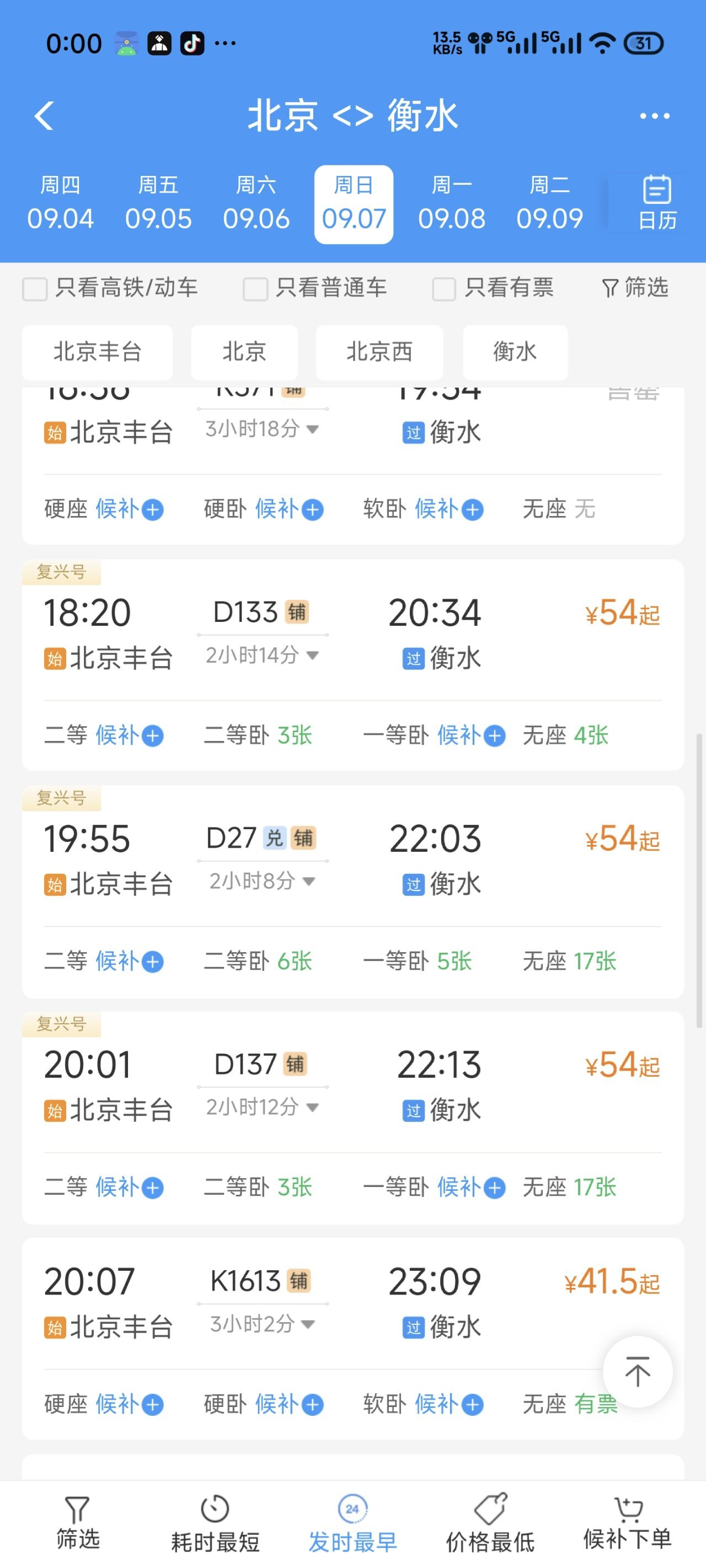Filter by 衡水 station chip

515,352
